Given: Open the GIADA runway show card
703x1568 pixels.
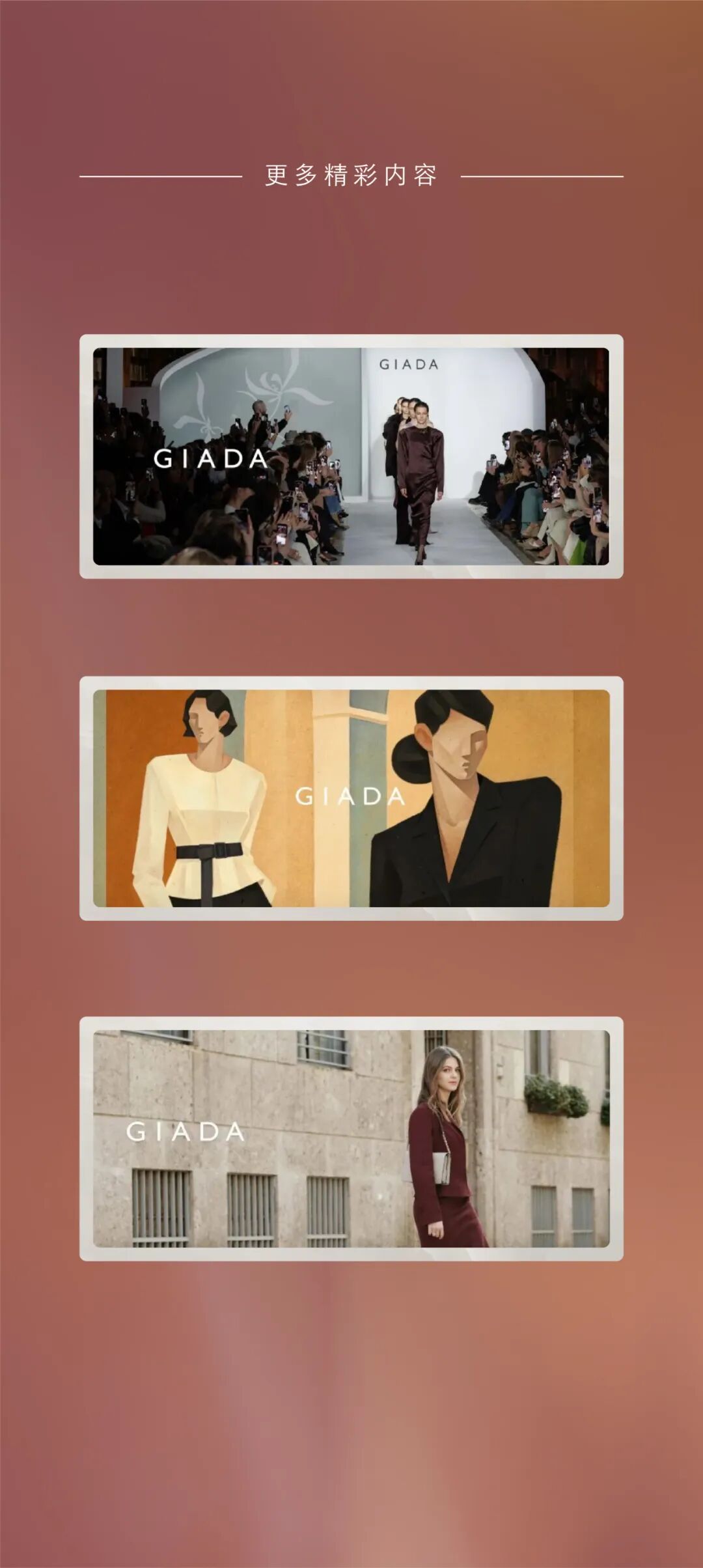Looking at the screenshot, I should tap(351, 456).
